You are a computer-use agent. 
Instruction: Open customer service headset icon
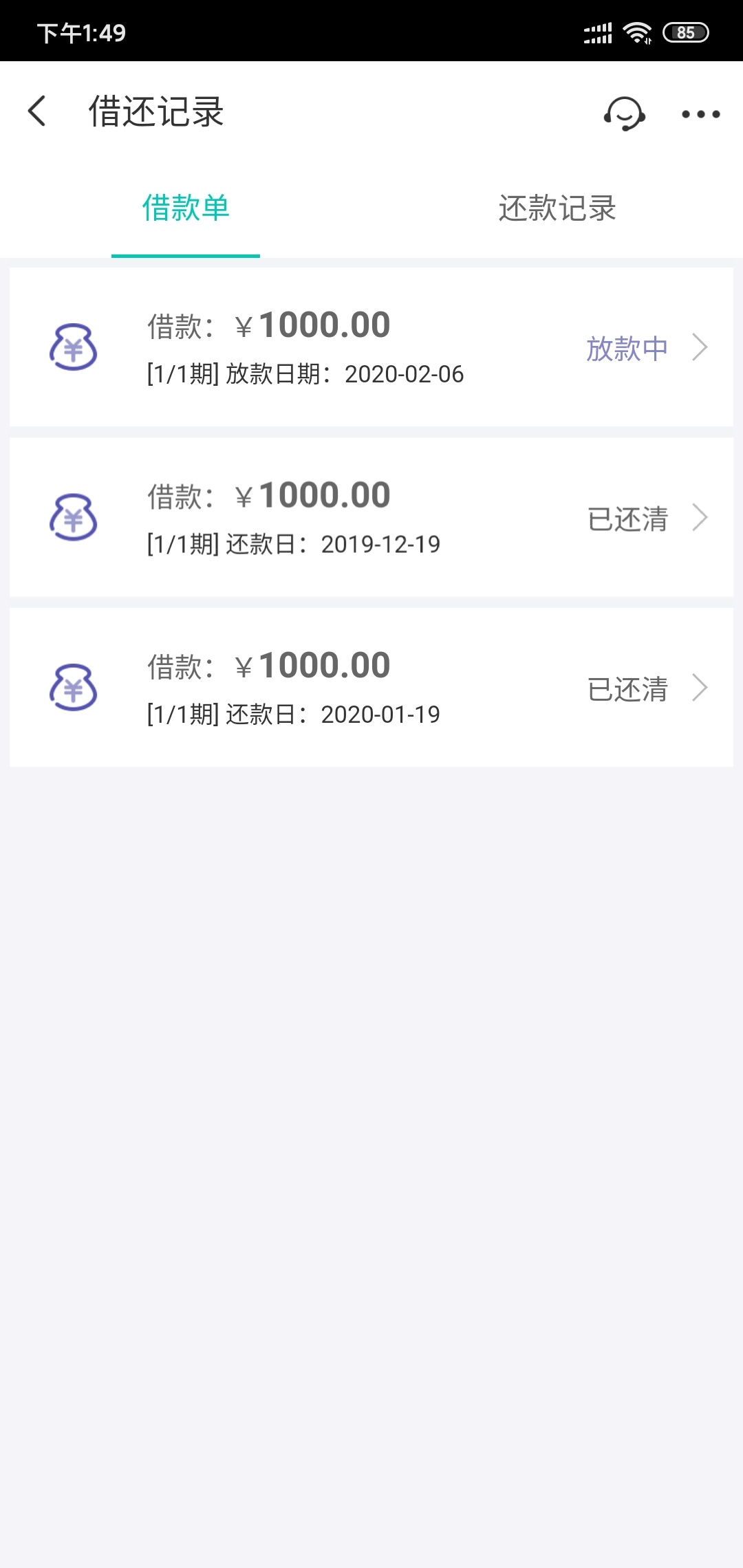[624, 113]
